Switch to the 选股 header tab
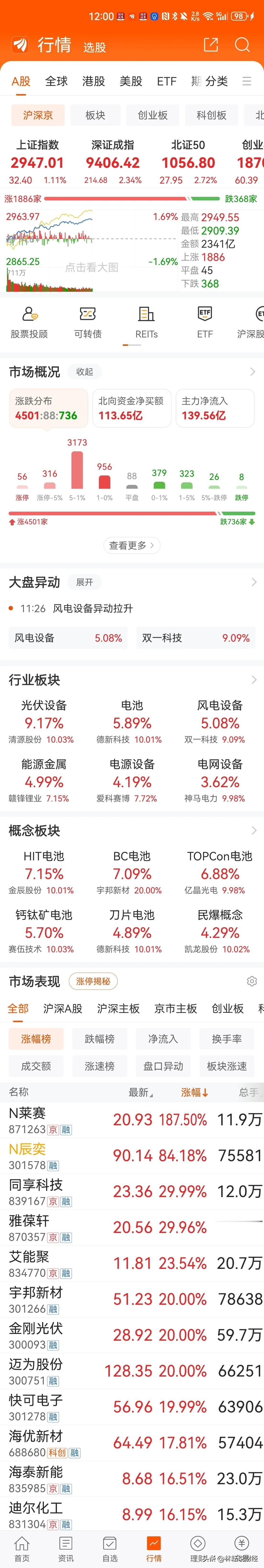 click(x=94, y=47)
